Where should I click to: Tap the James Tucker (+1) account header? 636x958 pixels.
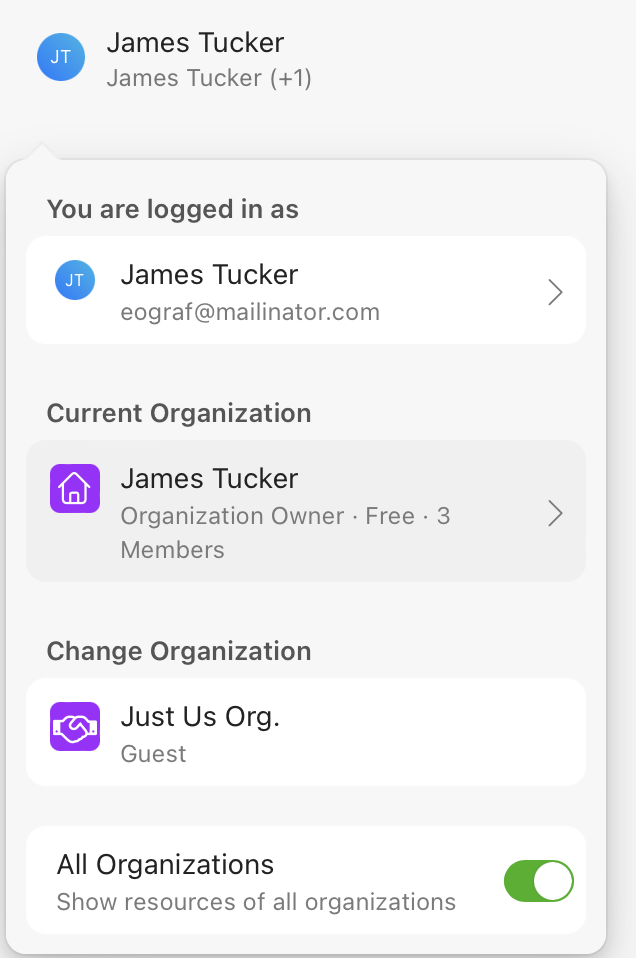click(x=175, y=59)
